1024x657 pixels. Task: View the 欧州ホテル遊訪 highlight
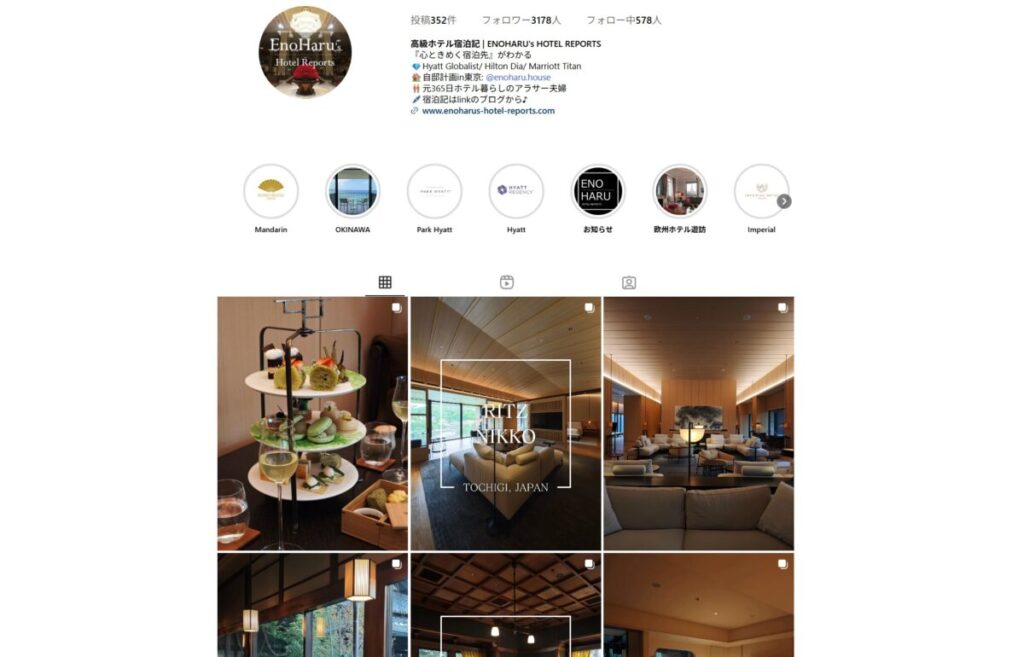(x=680, y=191)
